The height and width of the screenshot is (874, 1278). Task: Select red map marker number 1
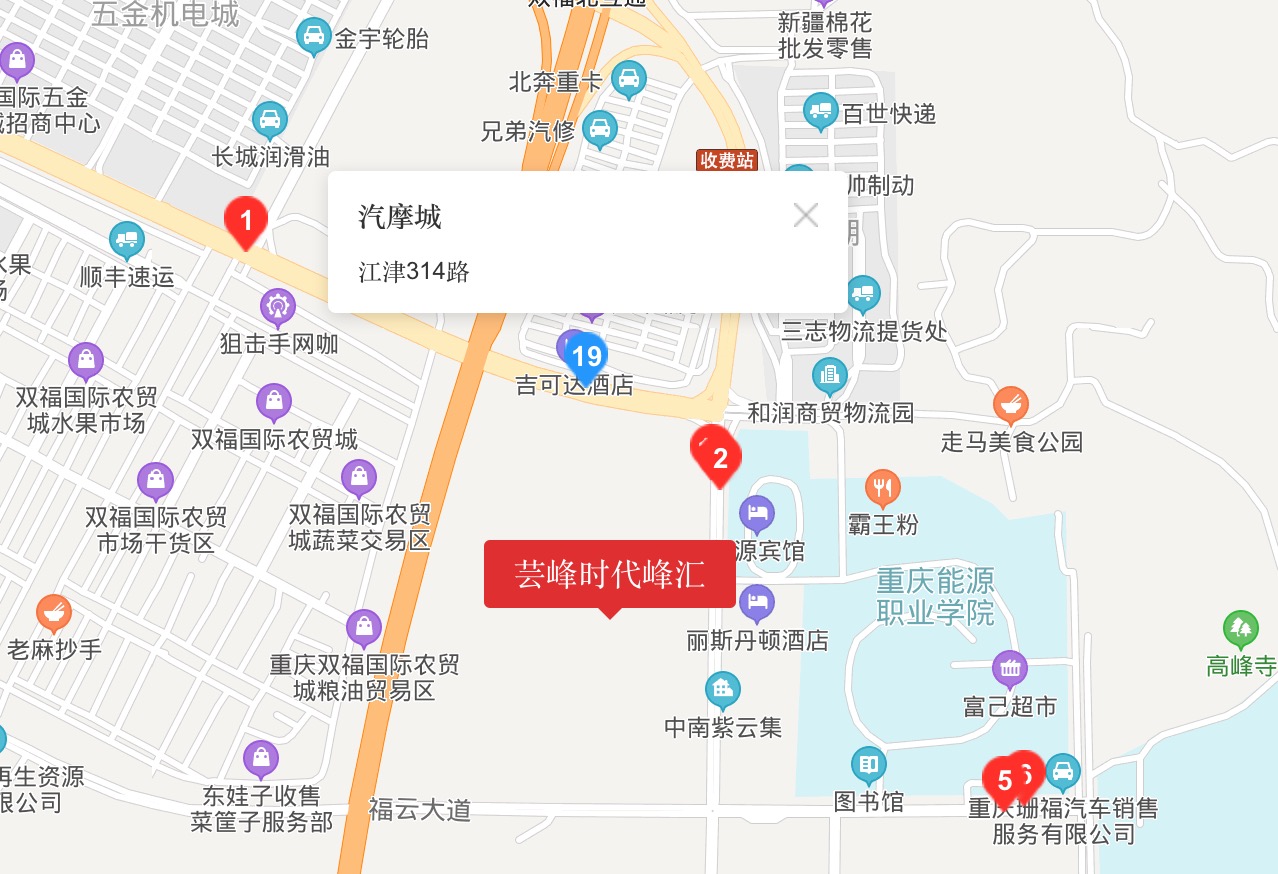pyautogui.click(x=246, y=219)
